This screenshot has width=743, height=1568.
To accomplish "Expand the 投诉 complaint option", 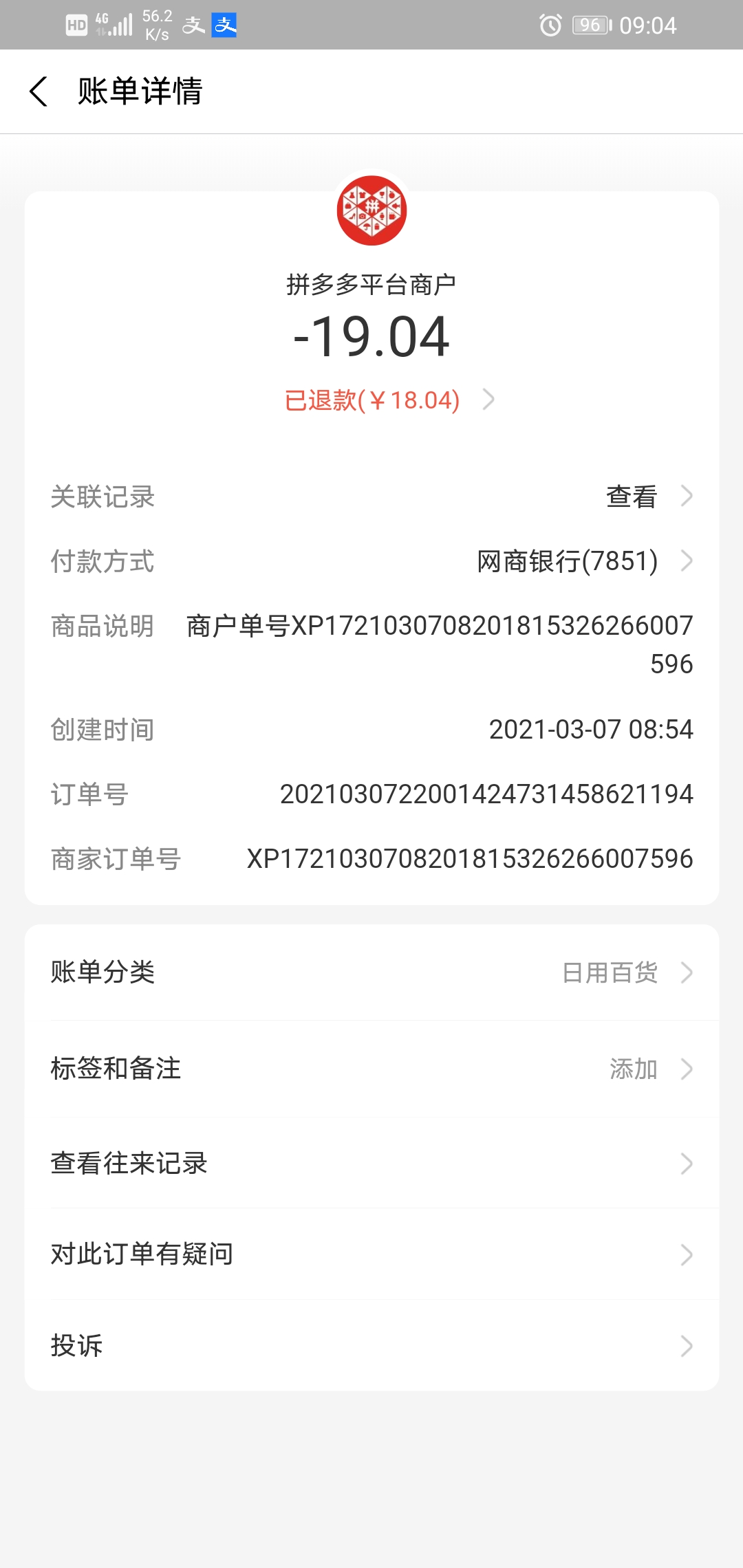I will (x=371, y=1346).
